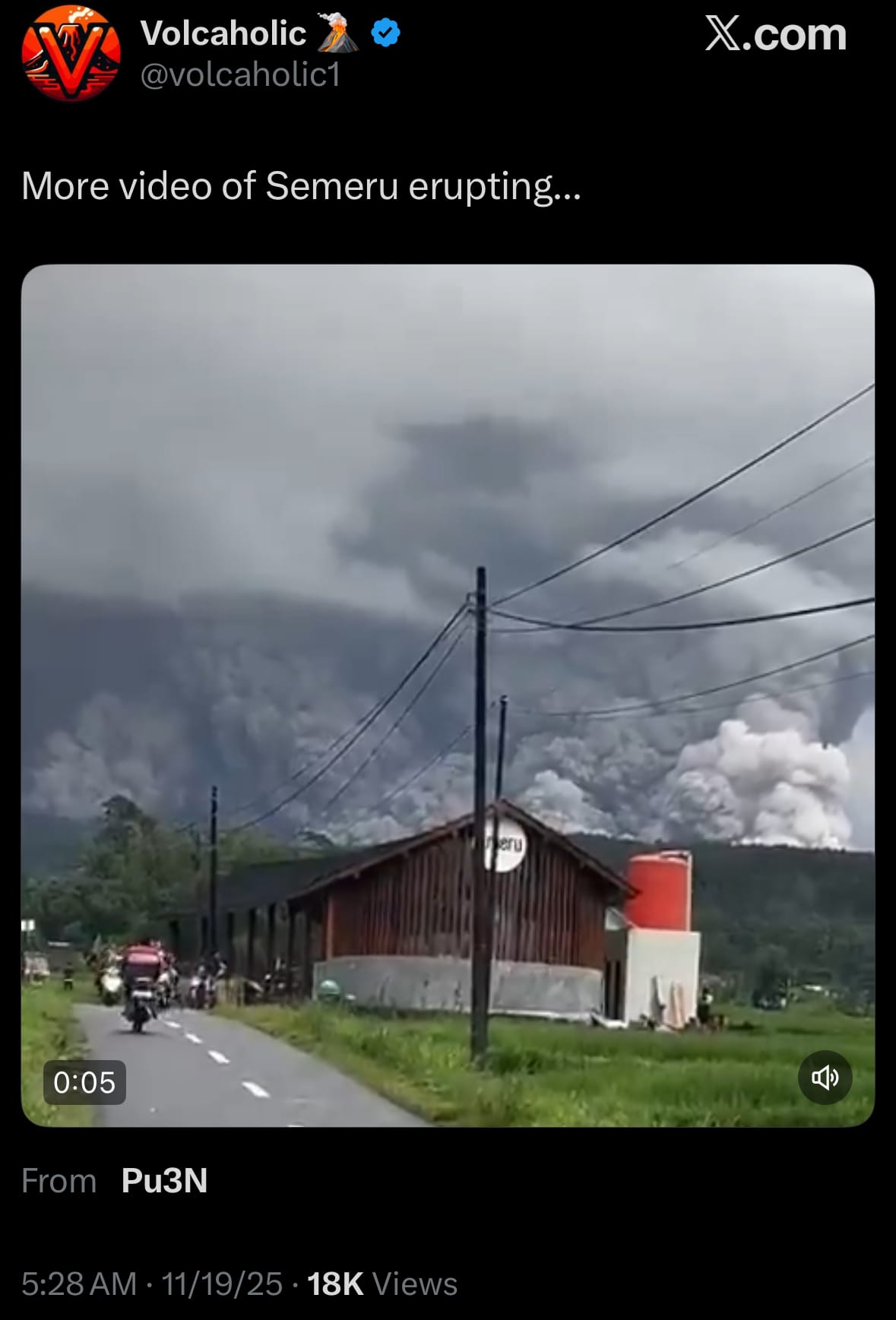896x1320 pixels.
Task: Open Volcaholic's profile picture
Action: [71, 53]
